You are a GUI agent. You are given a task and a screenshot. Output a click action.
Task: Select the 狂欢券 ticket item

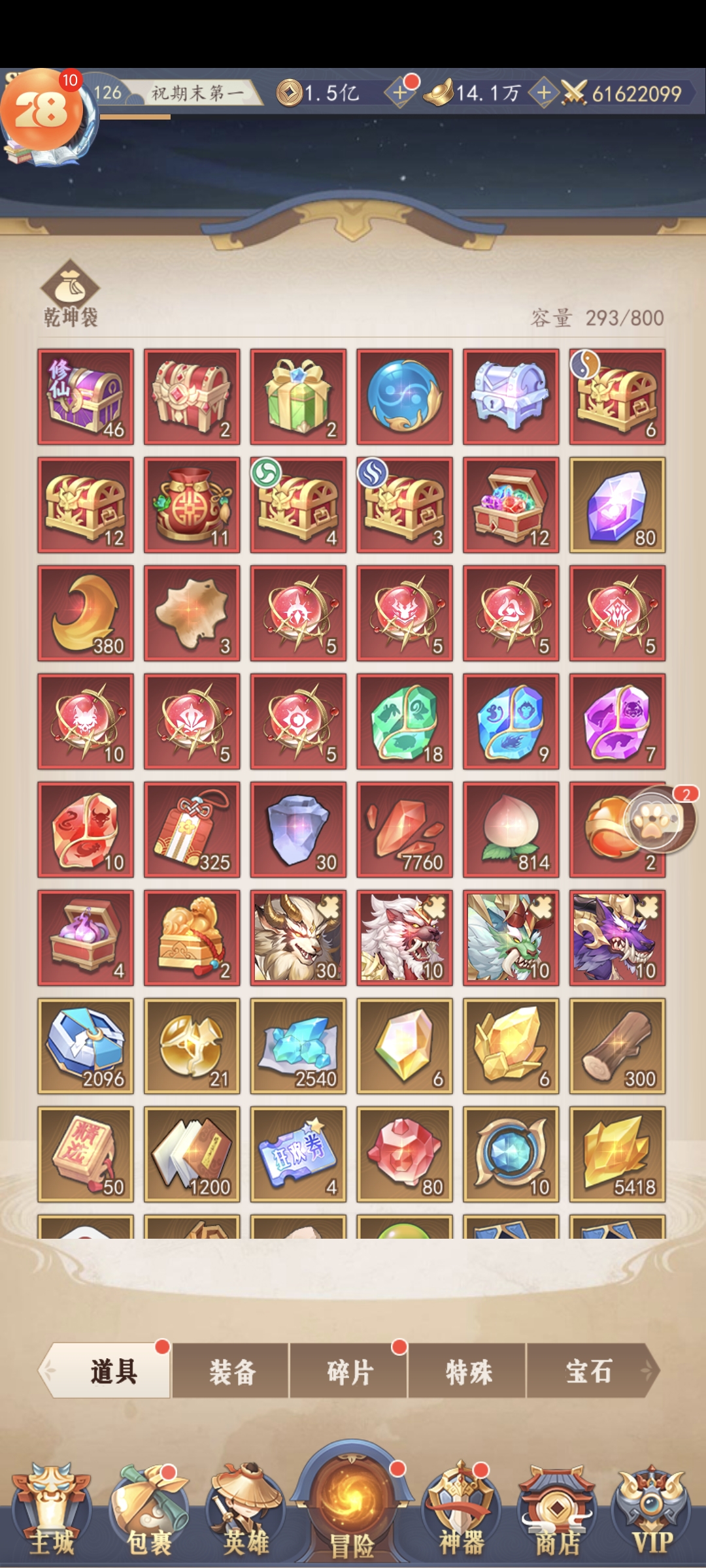click(298, 1154)
